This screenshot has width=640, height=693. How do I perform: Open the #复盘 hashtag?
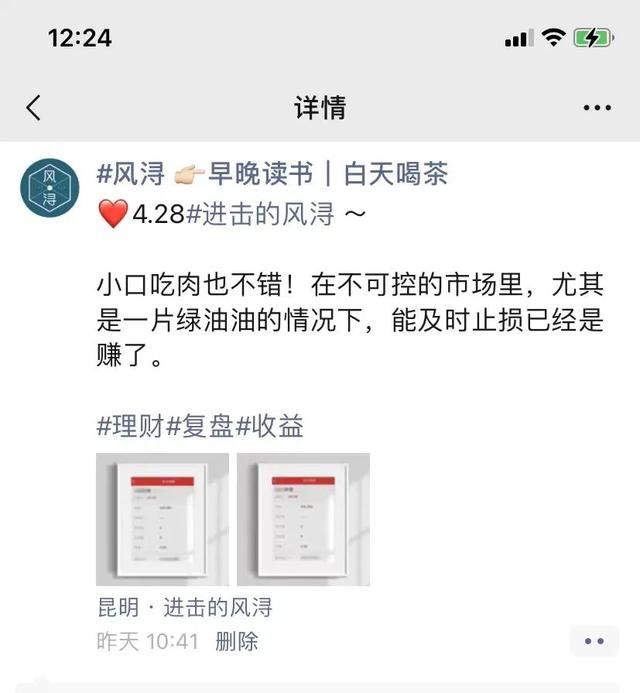pos(199,427)
